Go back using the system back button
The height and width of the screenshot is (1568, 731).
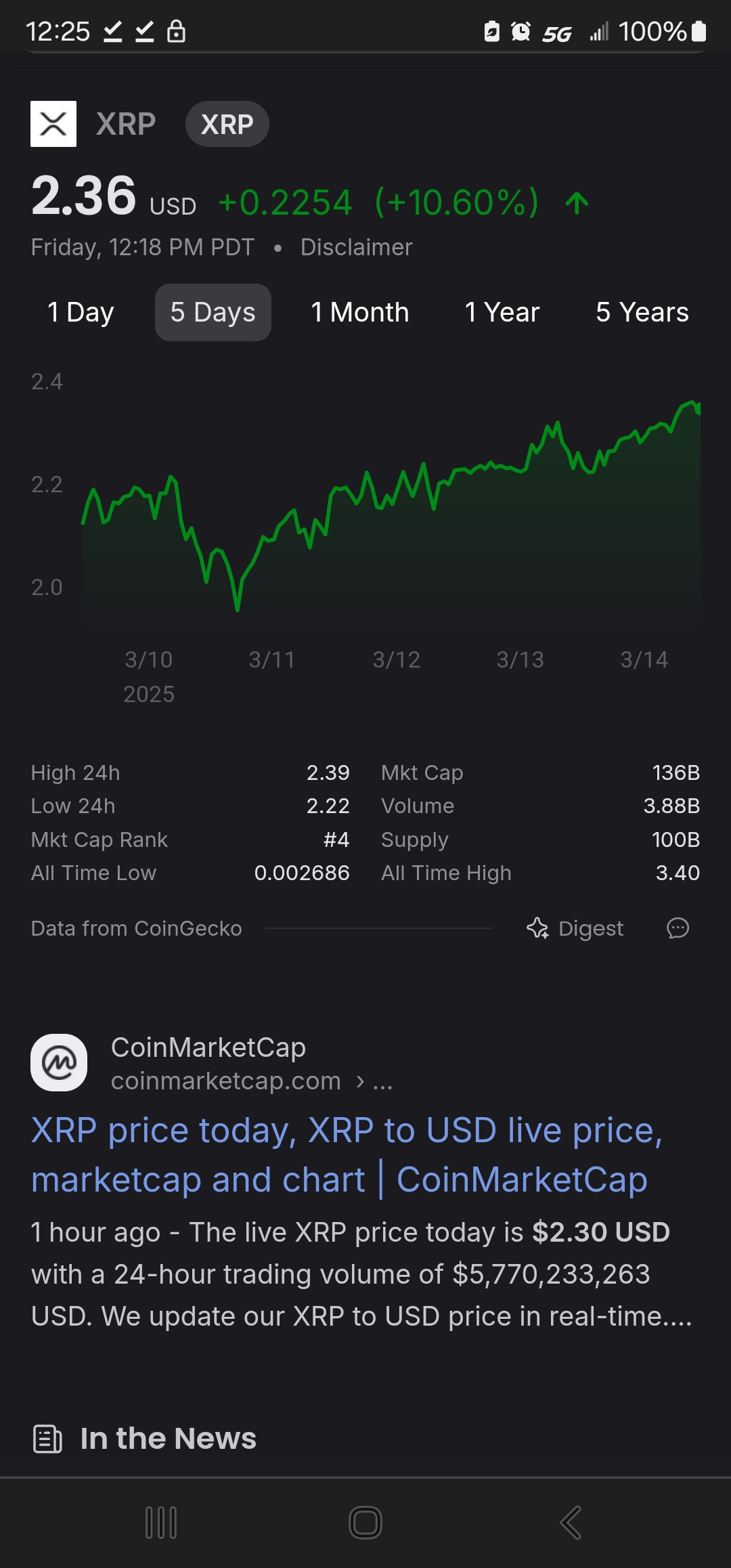click(x=570, y=1523)
